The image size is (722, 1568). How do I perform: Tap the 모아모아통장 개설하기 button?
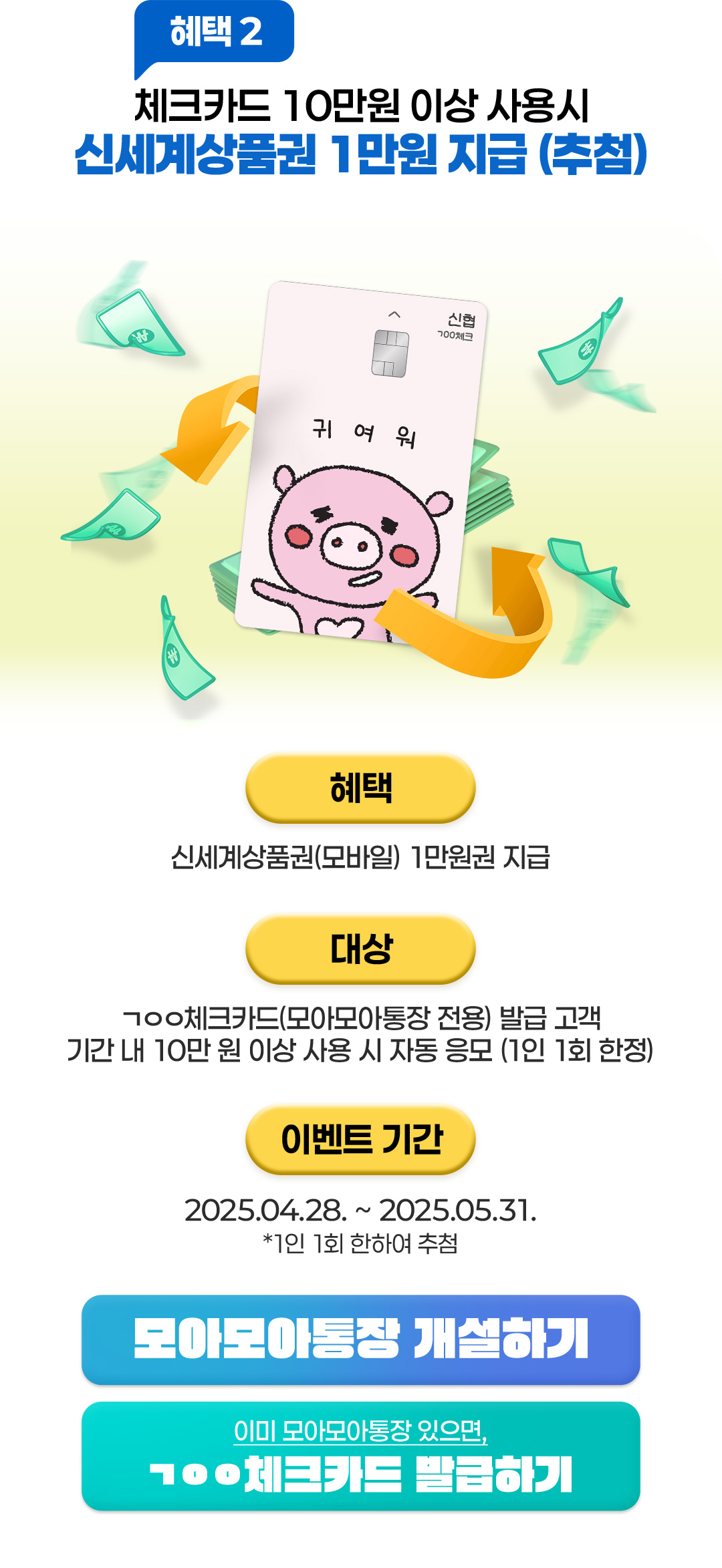click(x=361, y=1339)
